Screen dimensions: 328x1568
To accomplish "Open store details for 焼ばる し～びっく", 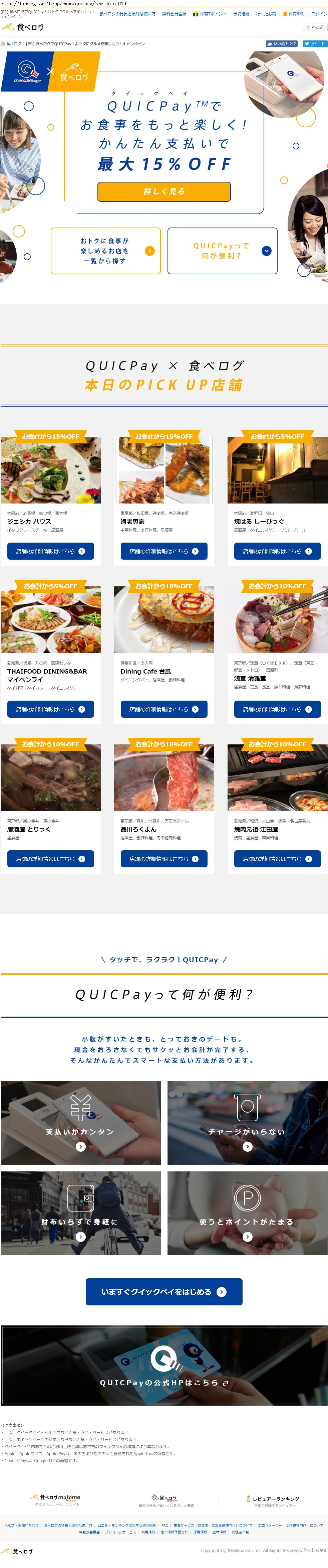I will (x=278, y=551).
